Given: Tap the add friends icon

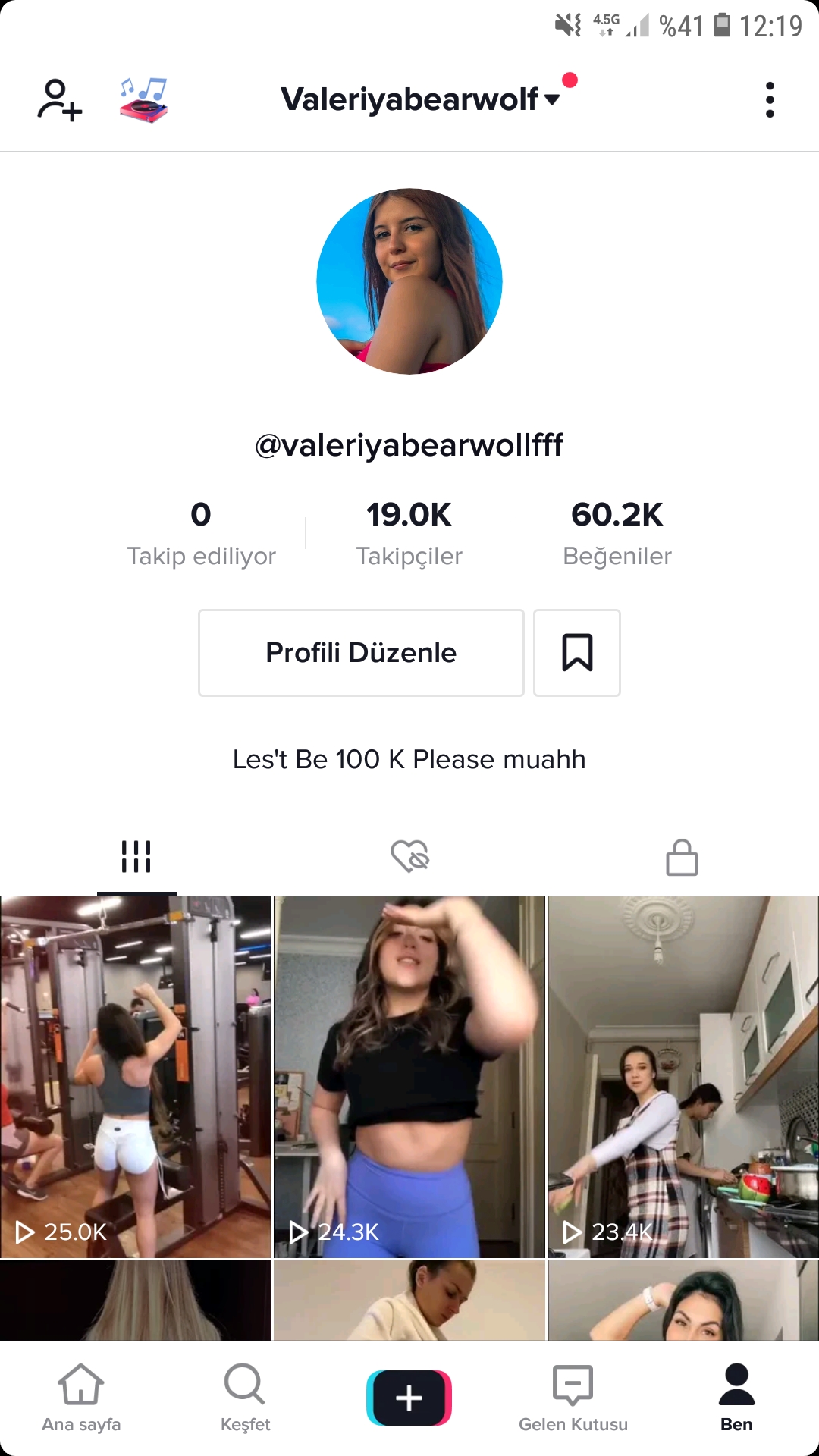Looking at the screenshot, I should coord(59,99).
